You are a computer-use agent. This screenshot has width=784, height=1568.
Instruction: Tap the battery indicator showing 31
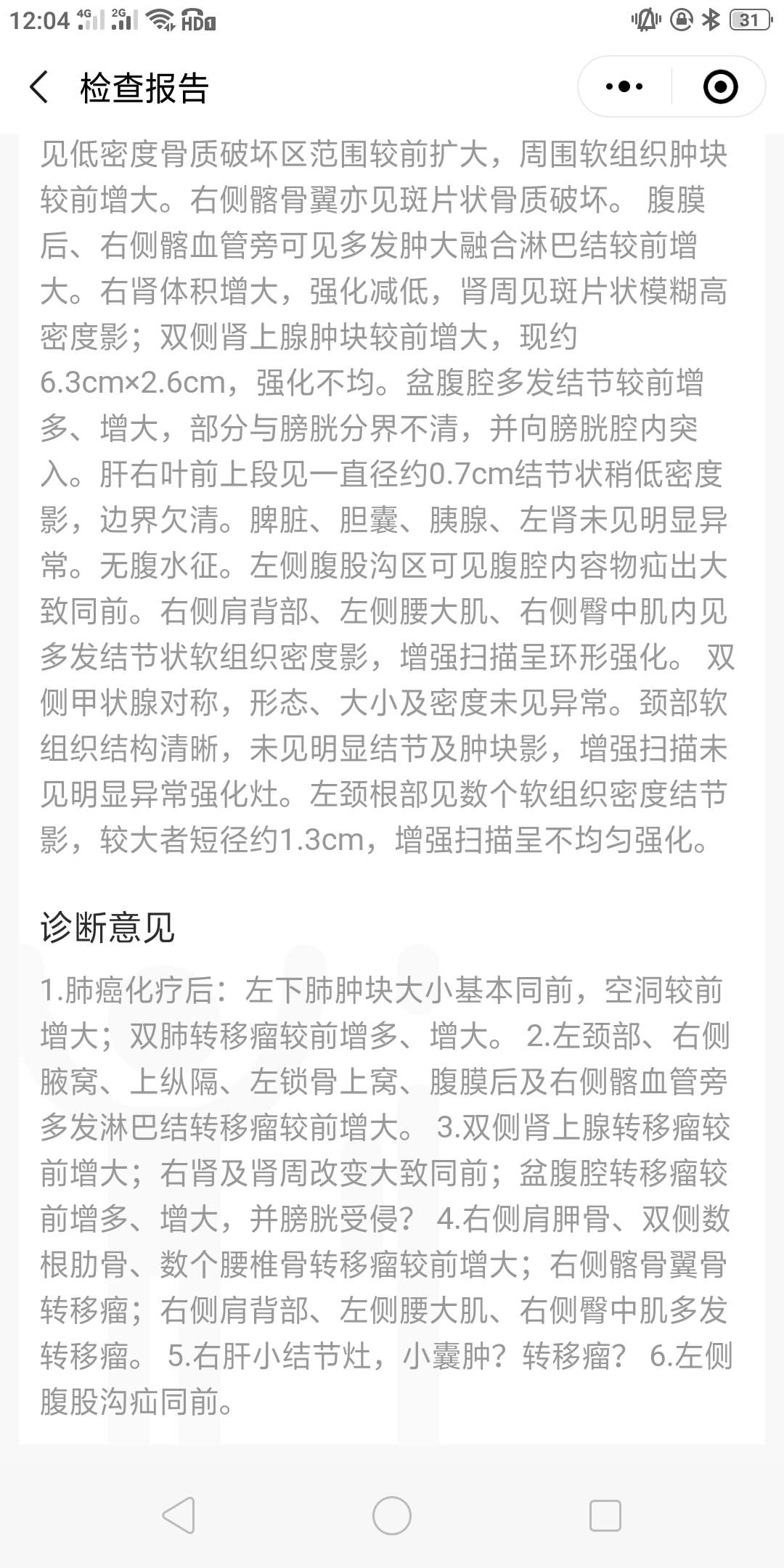click(749, 20)
